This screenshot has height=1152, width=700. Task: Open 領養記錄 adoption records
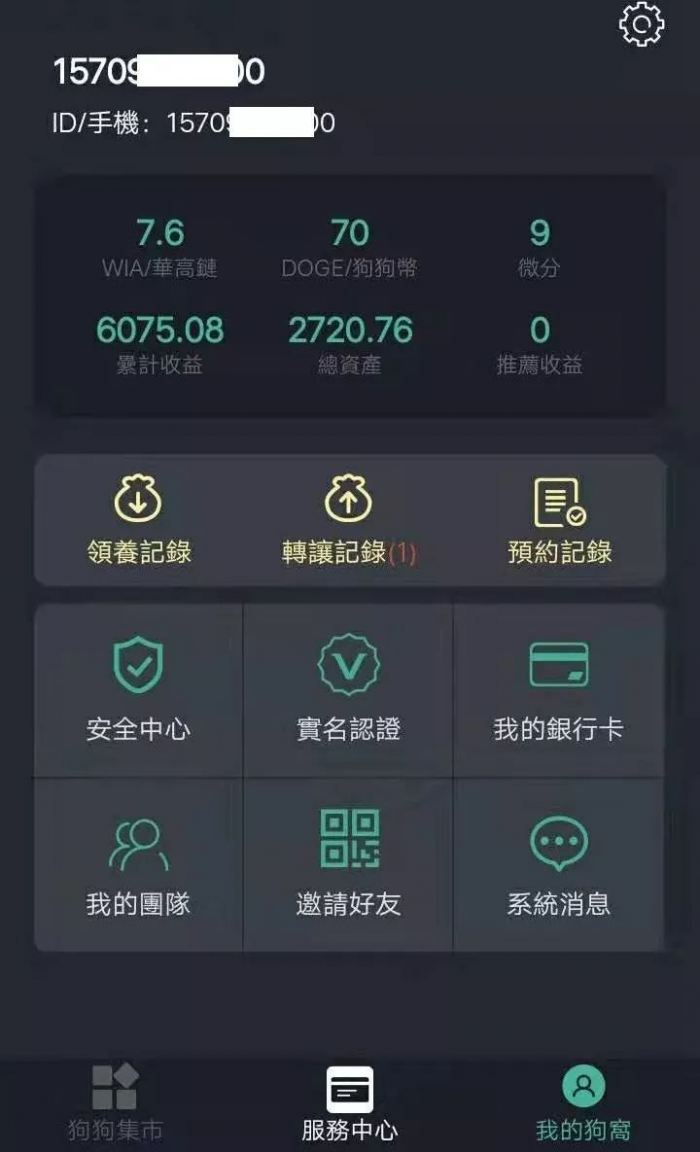138,520
